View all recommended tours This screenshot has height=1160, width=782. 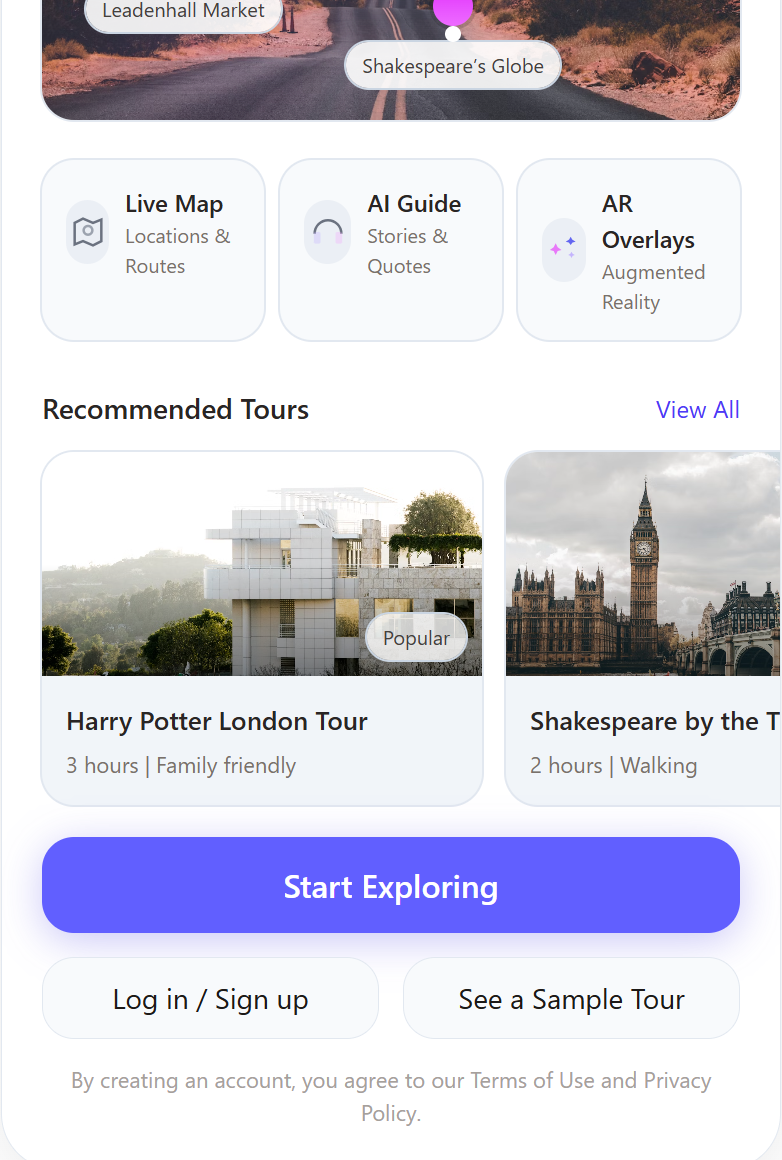(697, 410)
